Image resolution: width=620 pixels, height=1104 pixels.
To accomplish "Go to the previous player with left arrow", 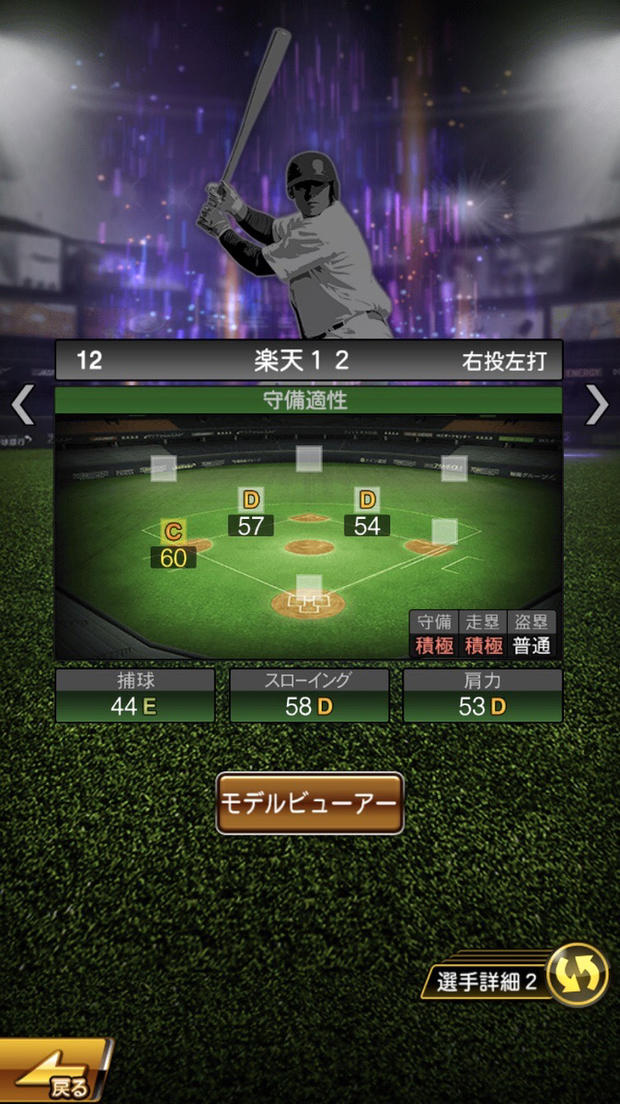I will tap(22, 405).
